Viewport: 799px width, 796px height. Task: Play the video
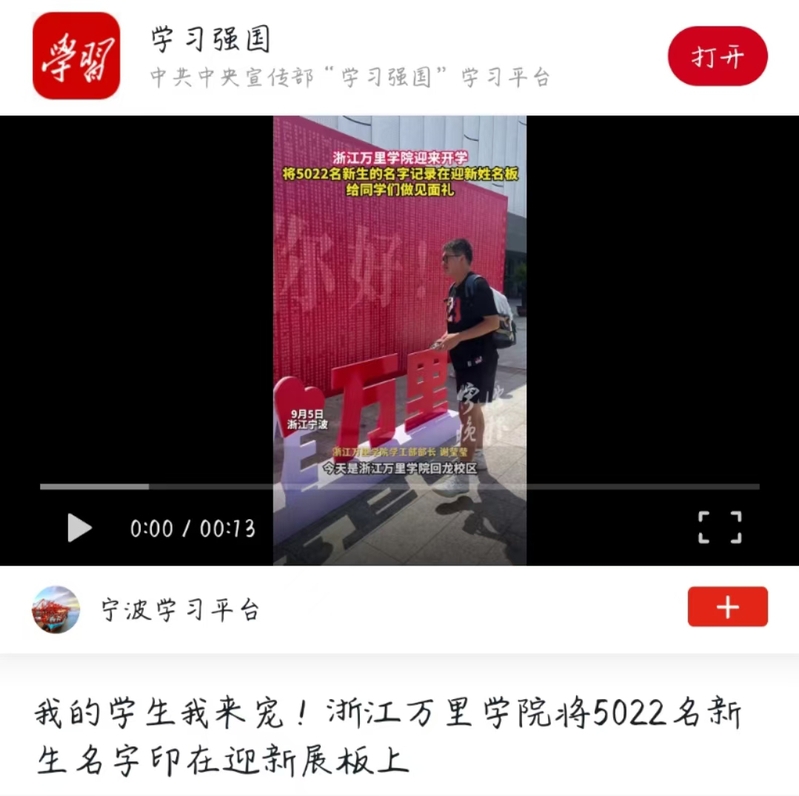79,528
